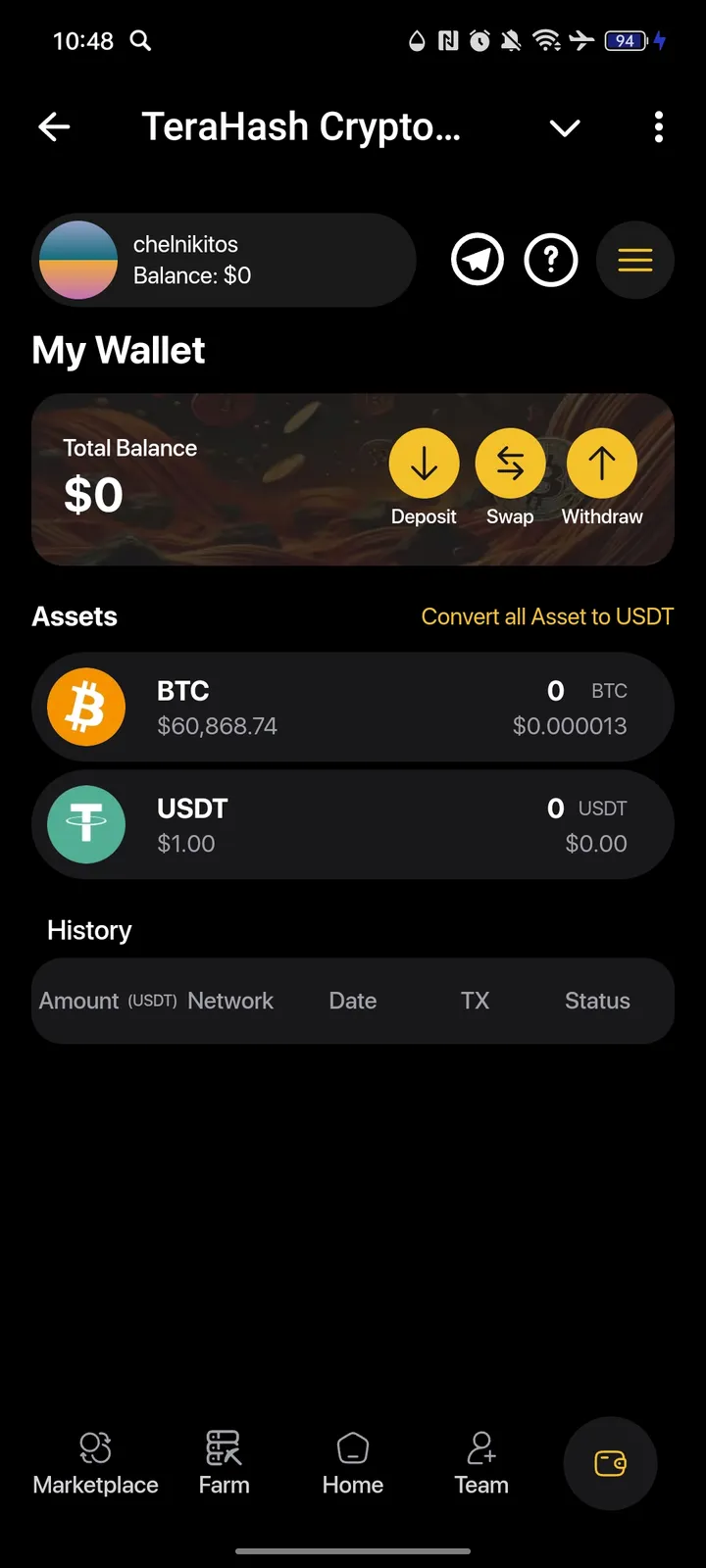706x1568 pixels.
Task: Tap the help question mark icon
Action: pos(551,260)
